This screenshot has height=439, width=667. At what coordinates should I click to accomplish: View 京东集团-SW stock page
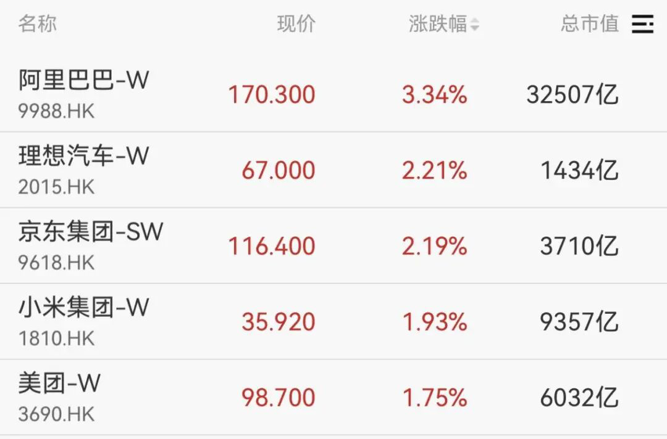click(90, 233)
